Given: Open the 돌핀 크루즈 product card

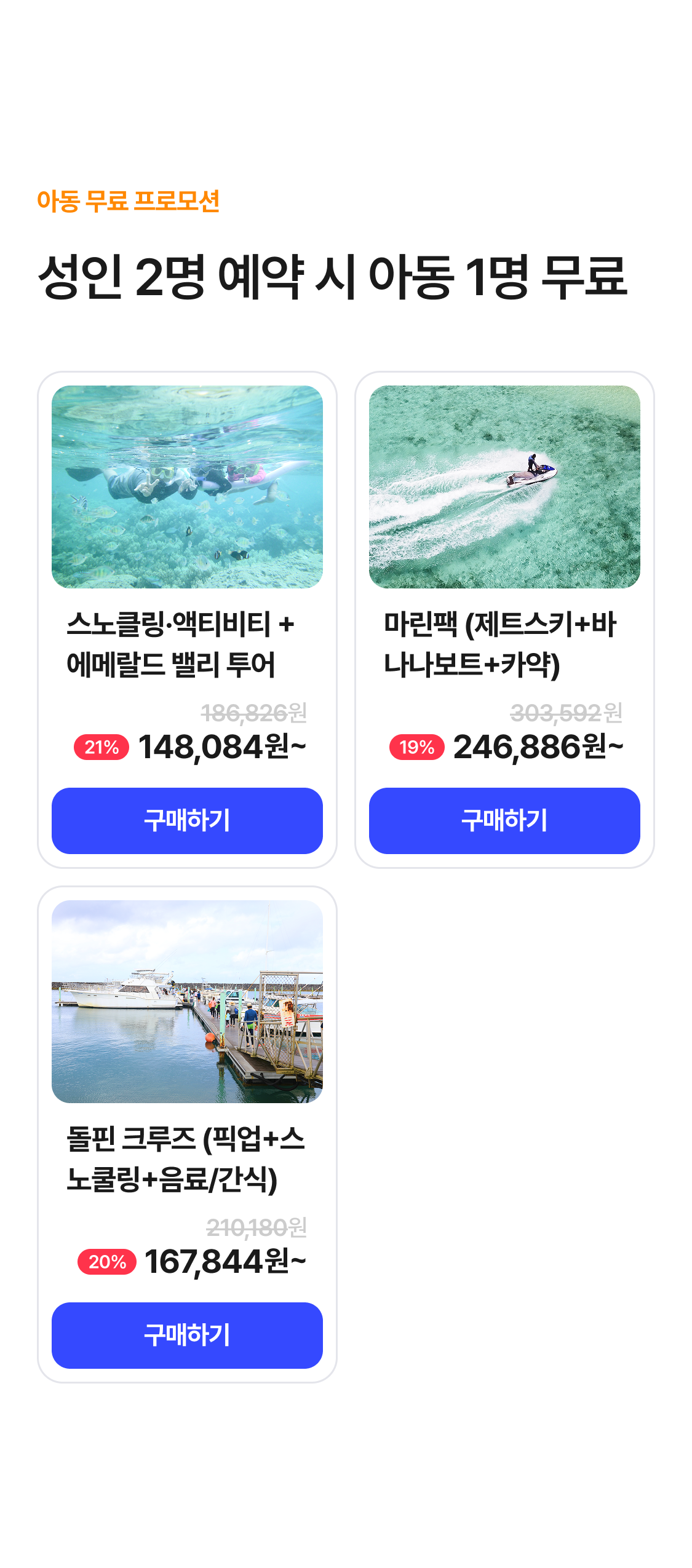Looking at the screenshot, I should coord(187,1001).
